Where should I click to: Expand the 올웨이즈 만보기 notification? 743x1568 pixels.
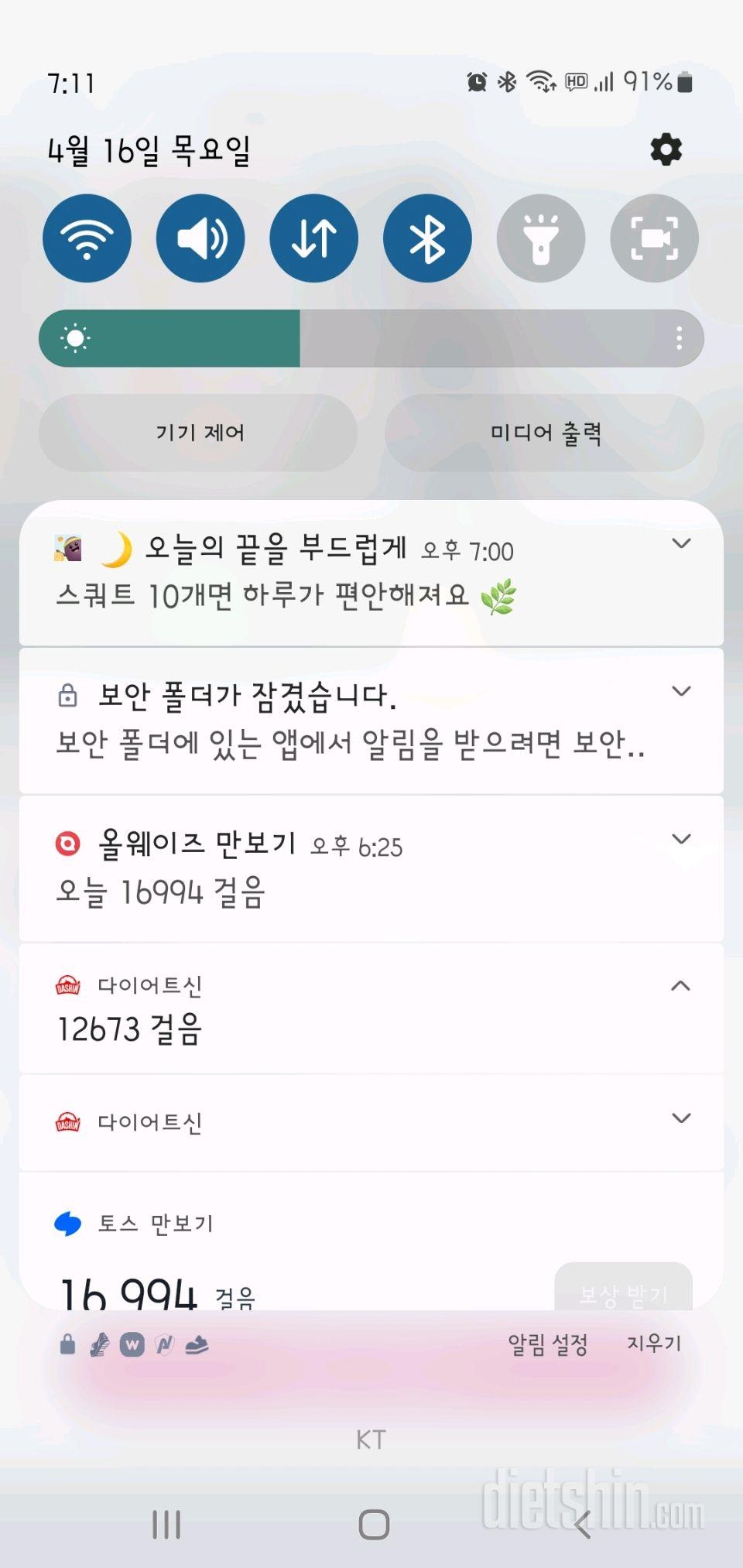(x=682, y=838)
